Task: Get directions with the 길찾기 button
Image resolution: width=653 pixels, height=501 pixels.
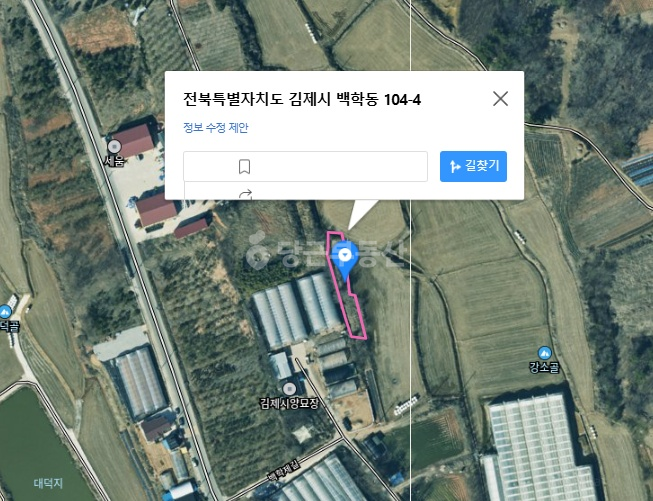Action: coord(473,166)
